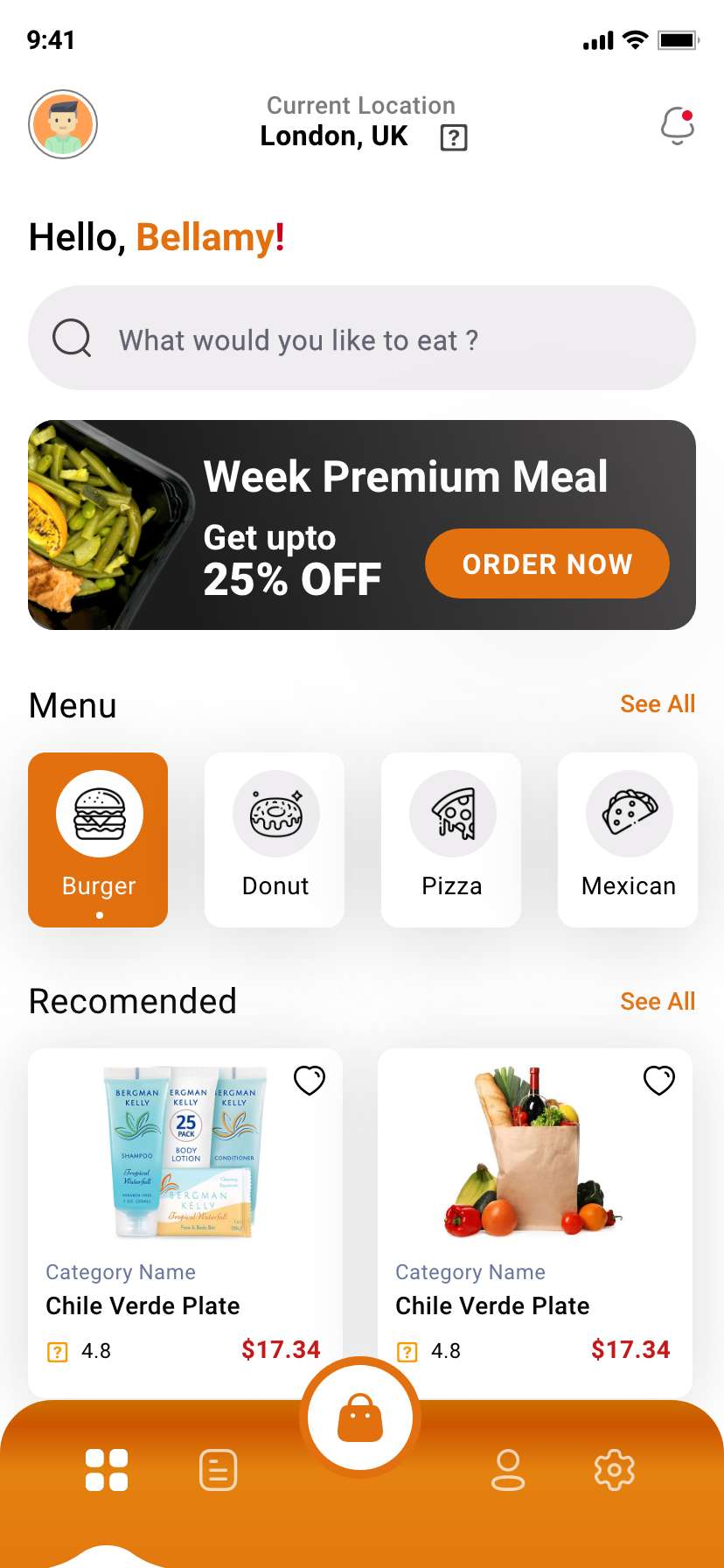Tap the ORDER NOW button

click(546, 564)
